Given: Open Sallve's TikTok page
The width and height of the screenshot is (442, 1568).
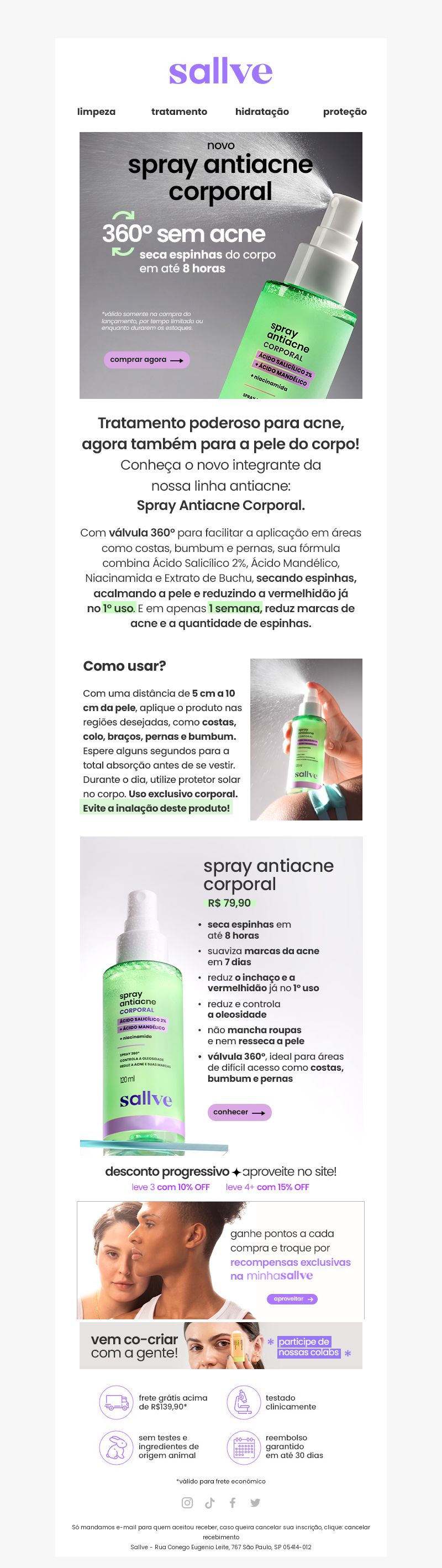Looking at the screenshot, I should tap(210, 1503).
